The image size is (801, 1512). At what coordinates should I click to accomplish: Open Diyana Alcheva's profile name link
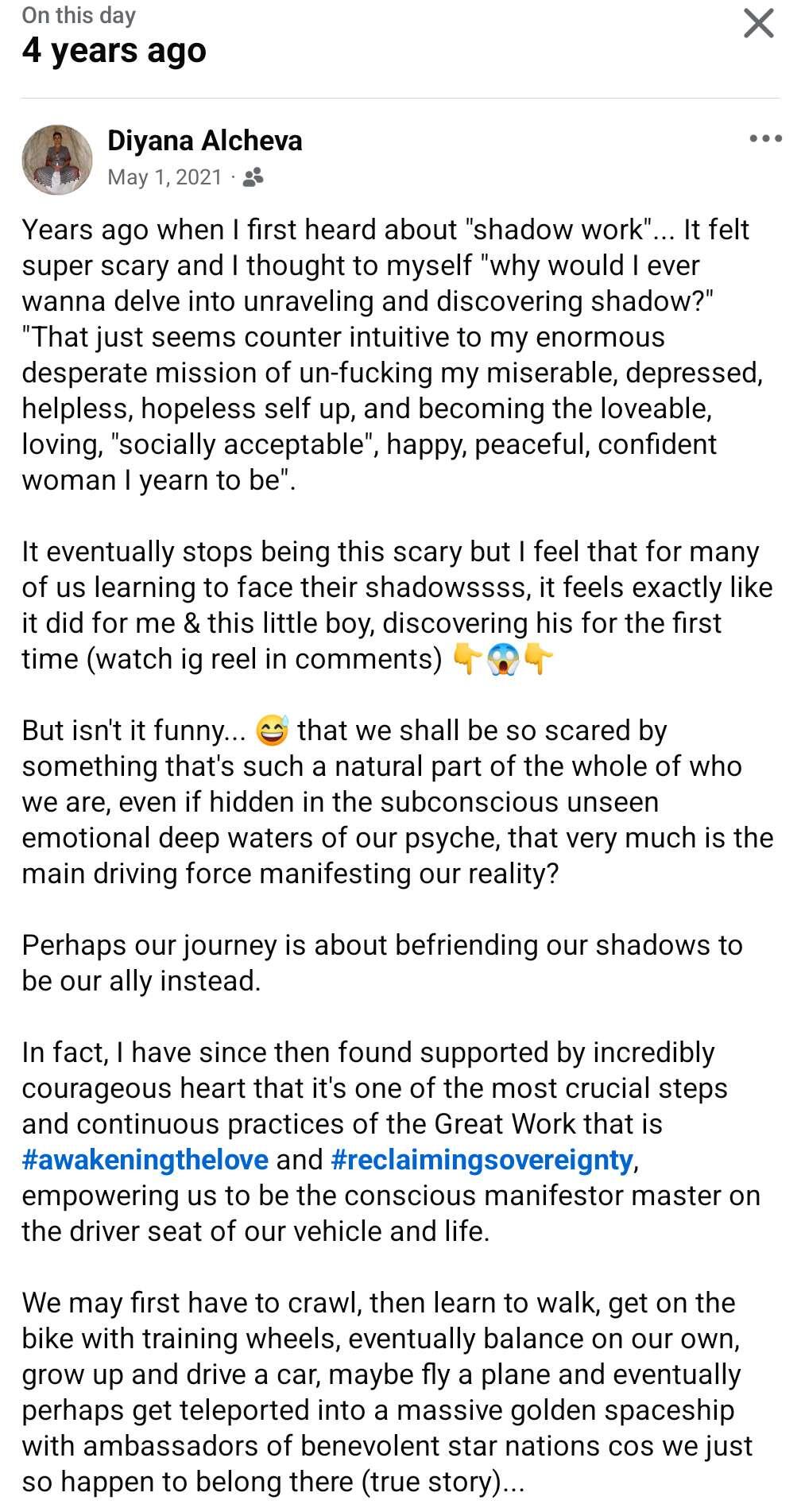pyautogui.click(x=205, y=141)
